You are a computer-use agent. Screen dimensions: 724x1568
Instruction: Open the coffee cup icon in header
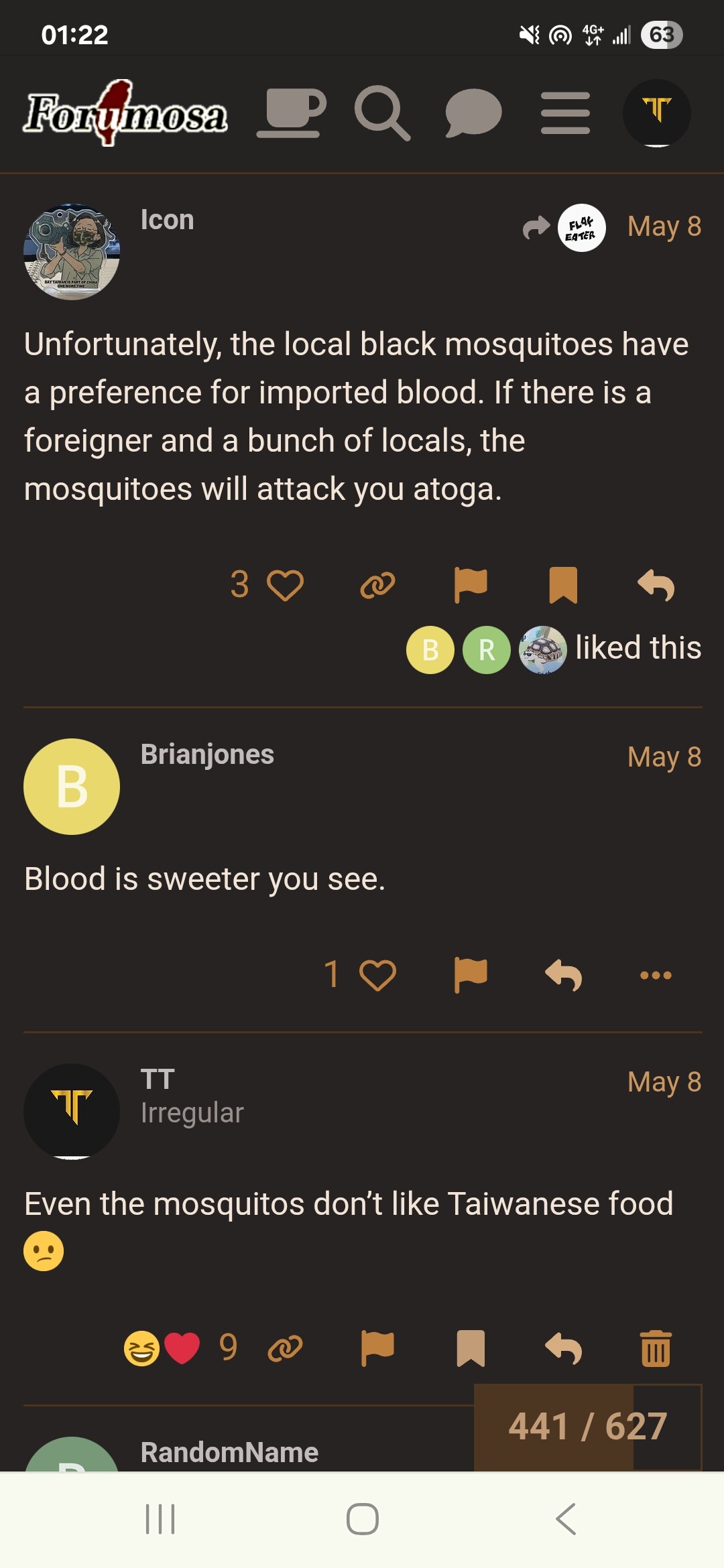(291, 113)
